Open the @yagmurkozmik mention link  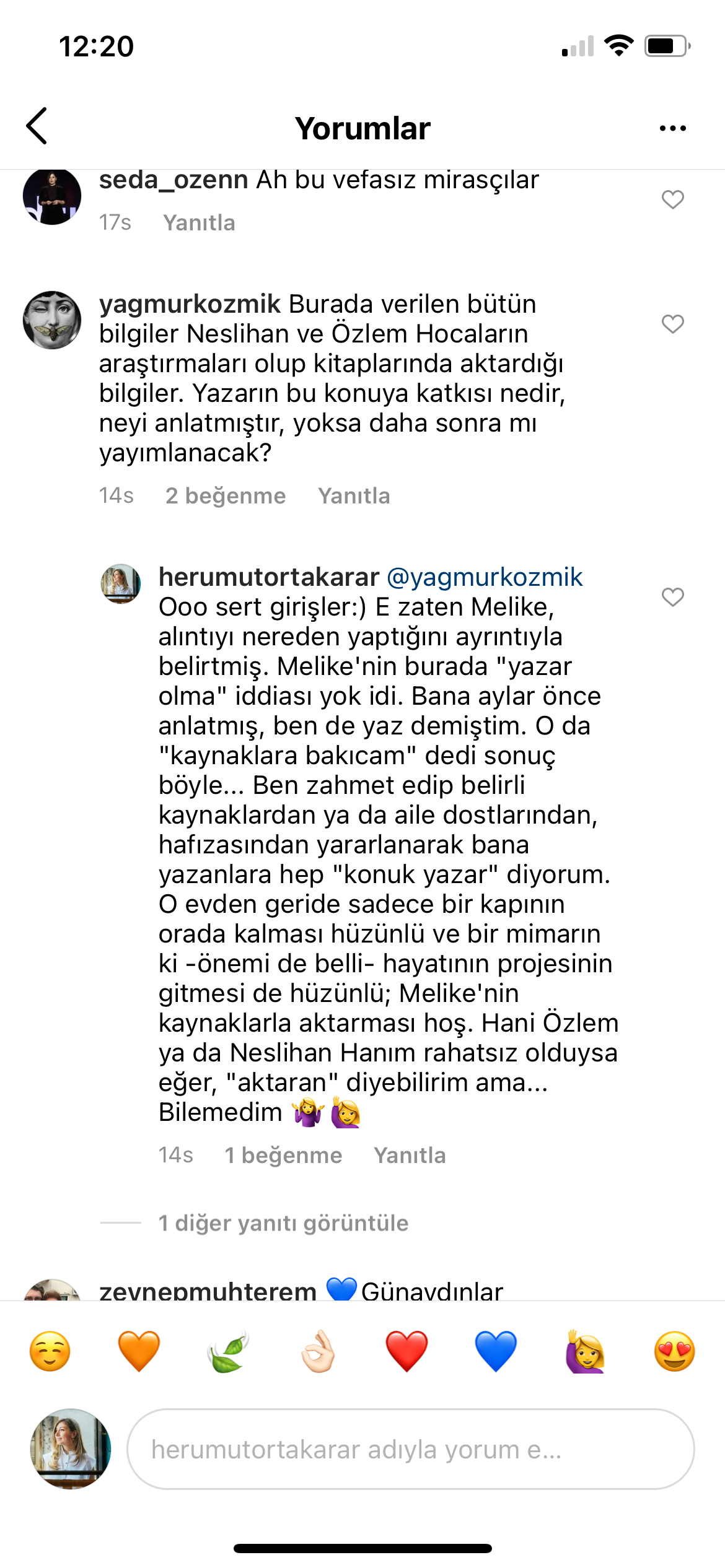tap(485, 577)
